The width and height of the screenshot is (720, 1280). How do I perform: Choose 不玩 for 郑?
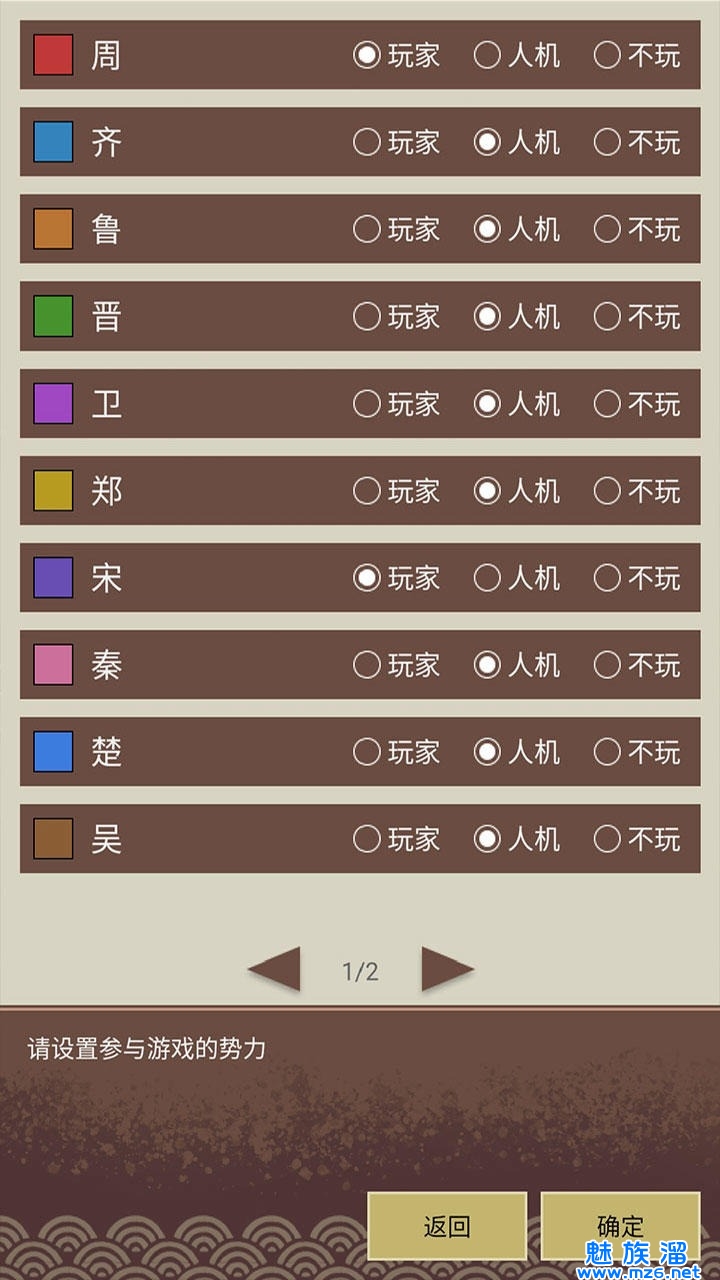coord(607,491)
